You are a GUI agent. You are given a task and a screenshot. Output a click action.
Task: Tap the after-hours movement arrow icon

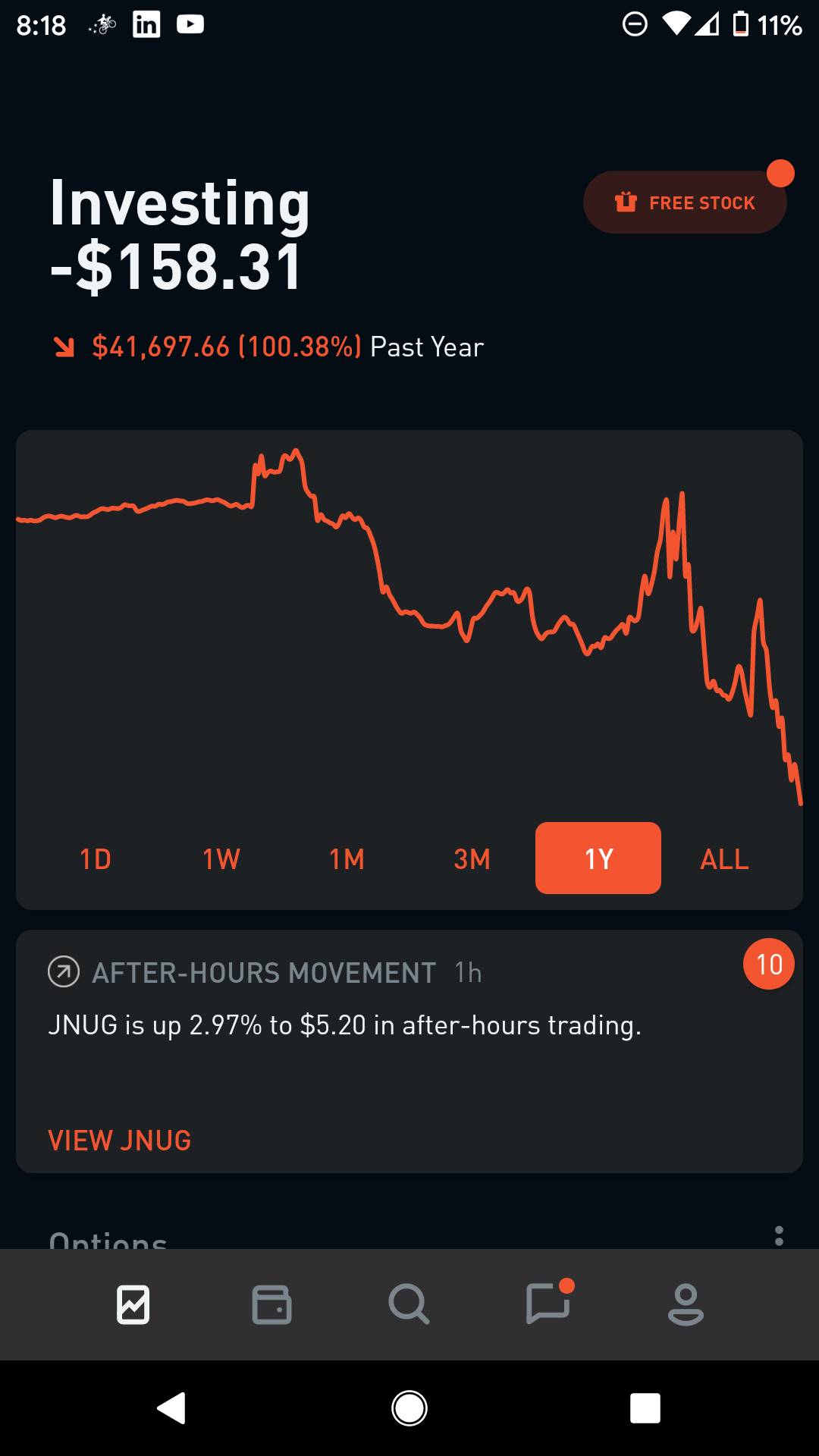point(64,971)
